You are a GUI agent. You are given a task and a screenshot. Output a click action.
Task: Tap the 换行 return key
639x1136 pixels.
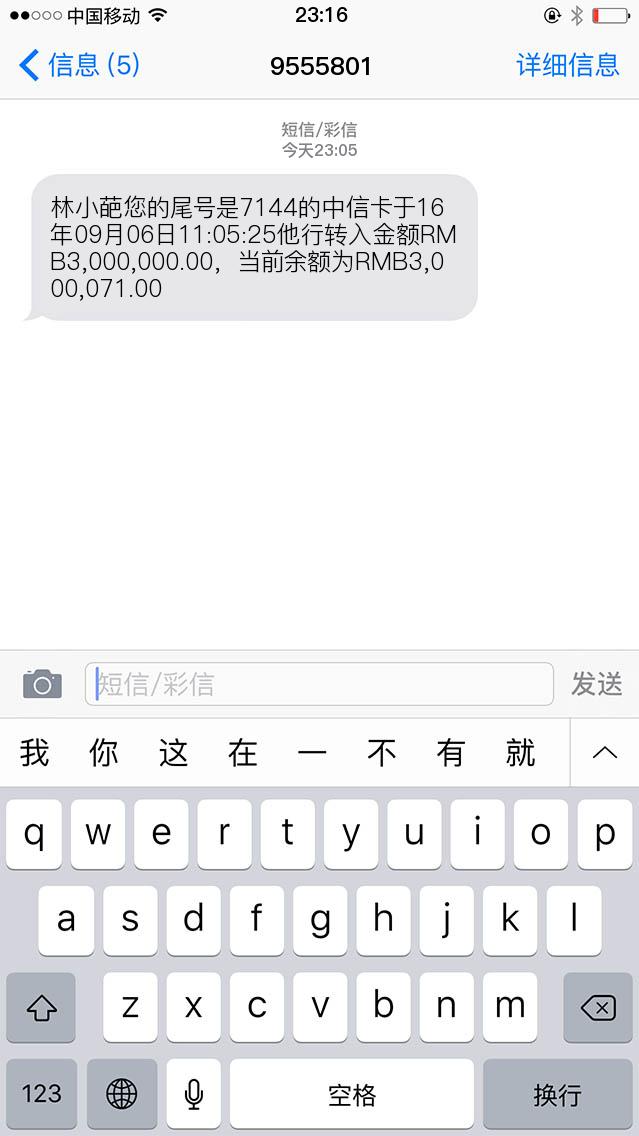click(x=558, y=1094)
